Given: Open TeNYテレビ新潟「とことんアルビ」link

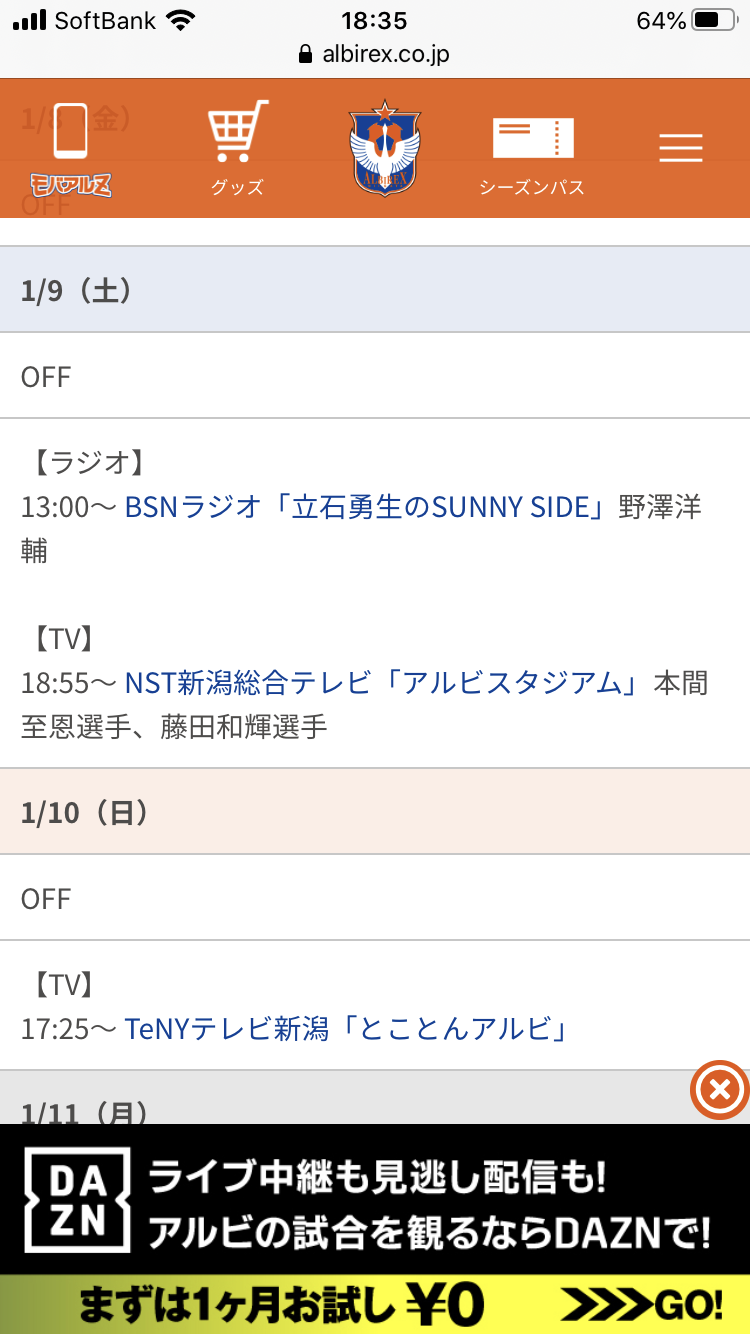Looking at the screenshot, I should click(347, 1029).
